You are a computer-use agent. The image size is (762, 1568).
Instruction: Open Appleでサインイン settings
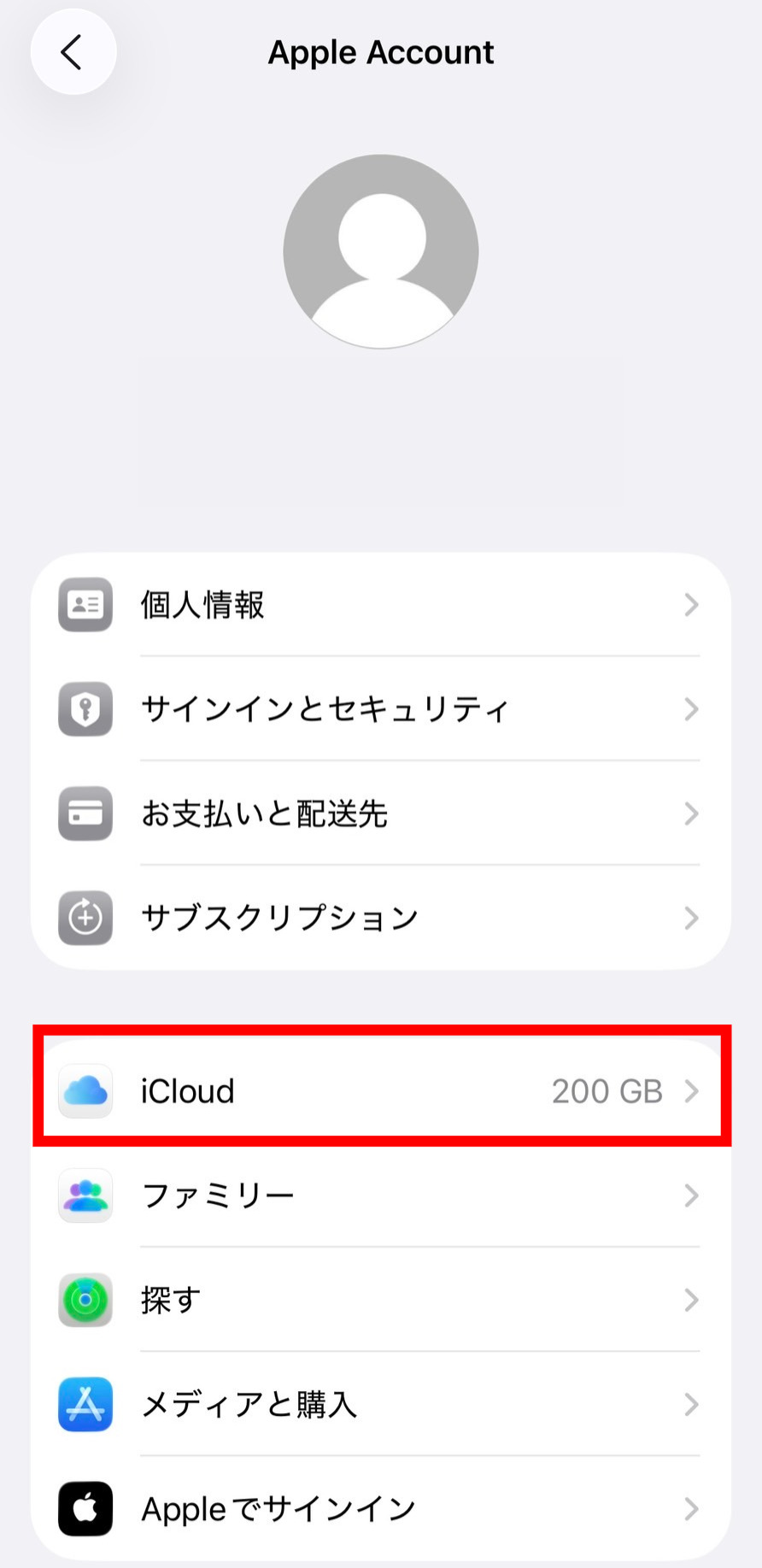(381, 1508)
